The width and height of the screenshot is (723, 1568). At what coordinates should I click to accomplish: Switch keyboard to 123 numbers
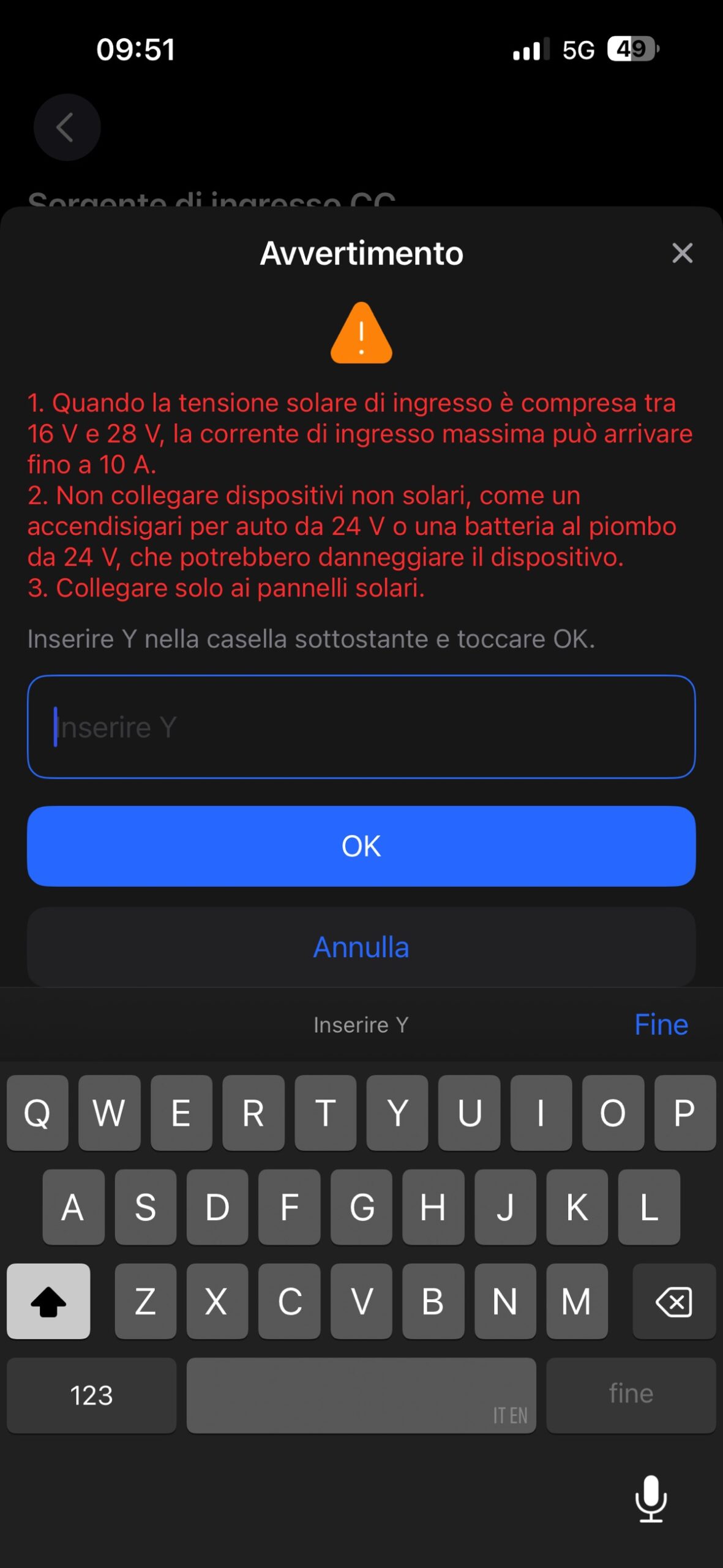91,1395
